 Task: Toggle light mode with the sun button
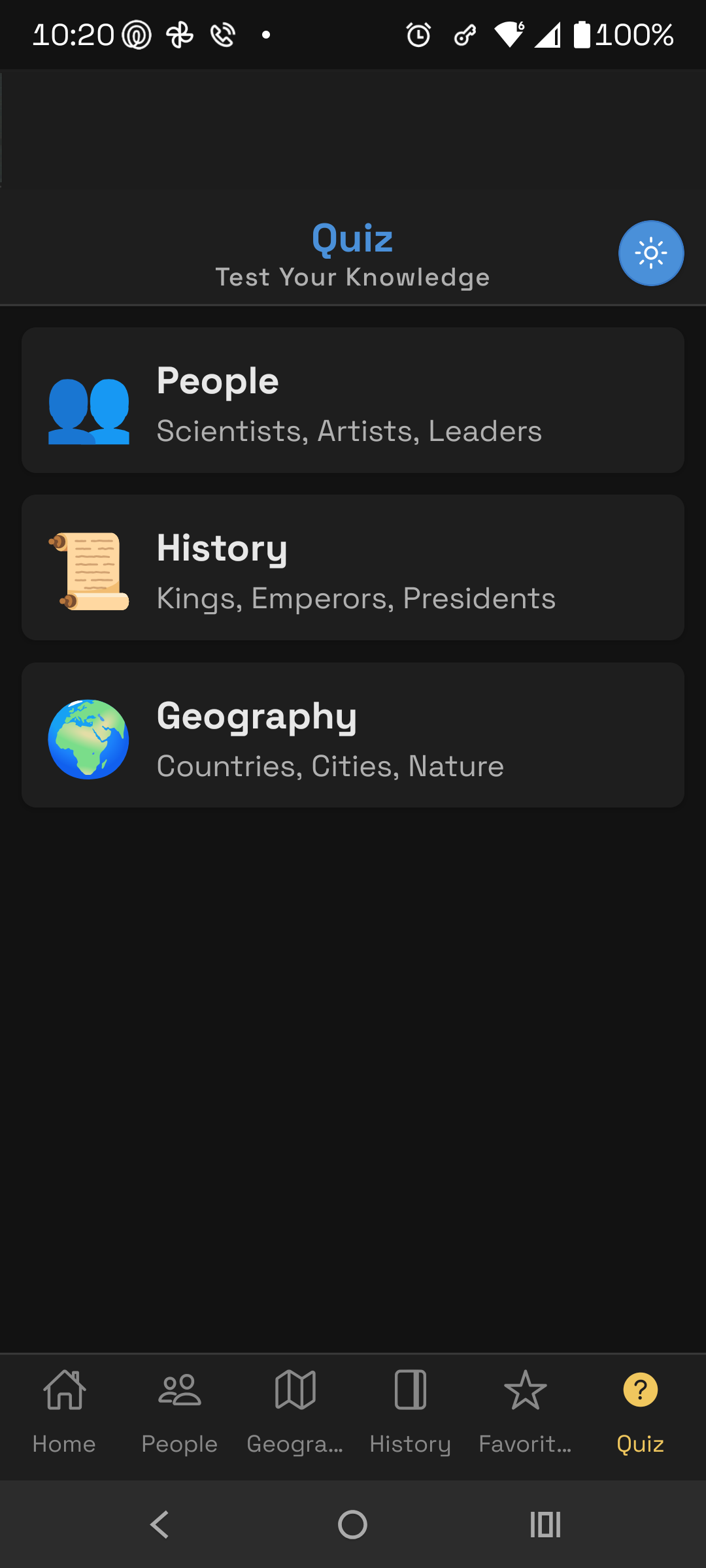pyautogui.click(x=651, y=253)
